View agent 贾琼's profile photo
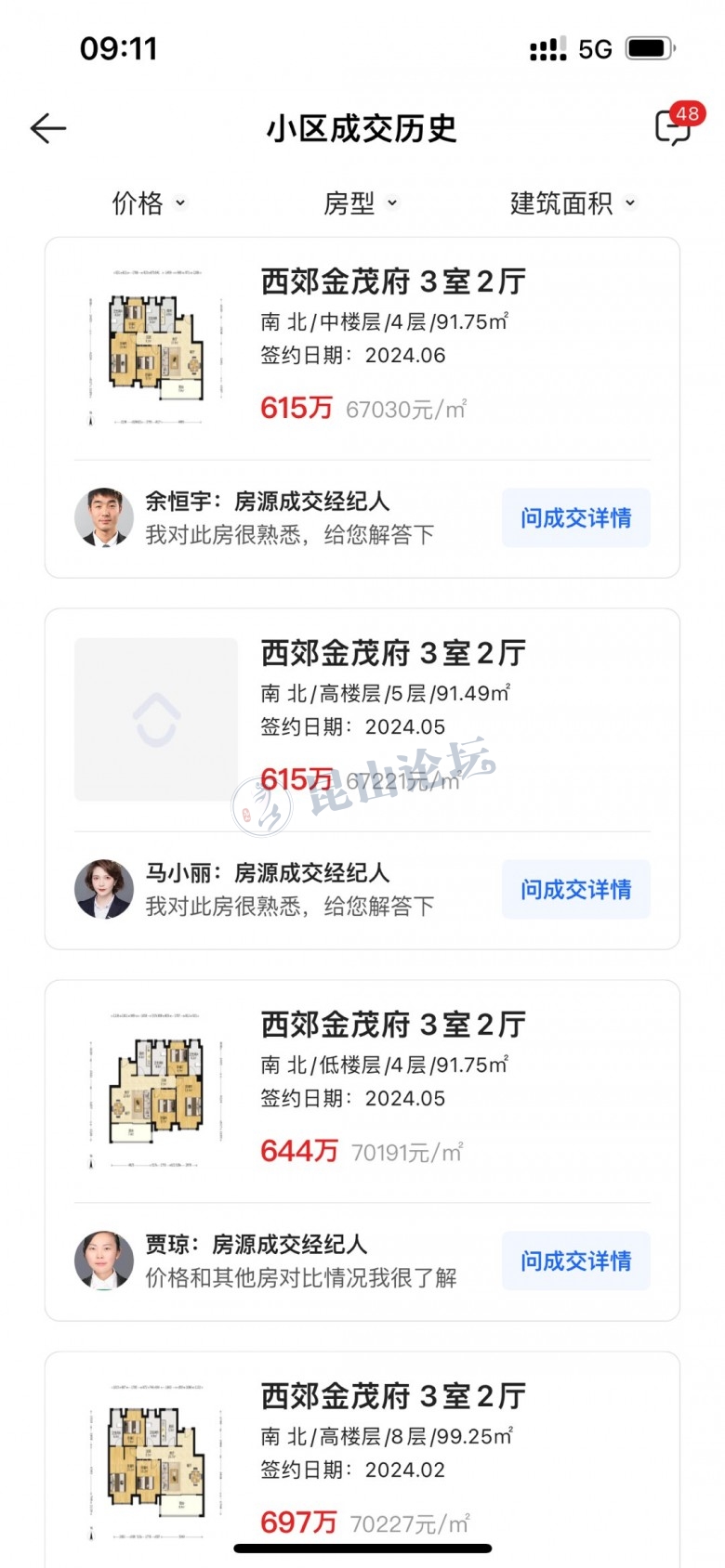 [104, 1261]
